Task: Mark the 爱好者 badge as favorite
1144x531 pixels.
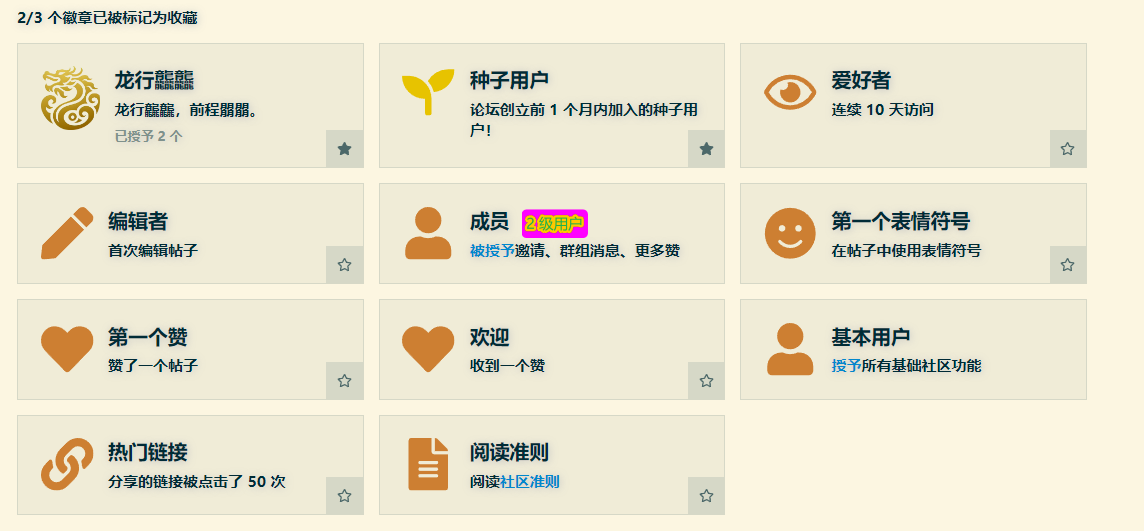Action: (1067, 149)
